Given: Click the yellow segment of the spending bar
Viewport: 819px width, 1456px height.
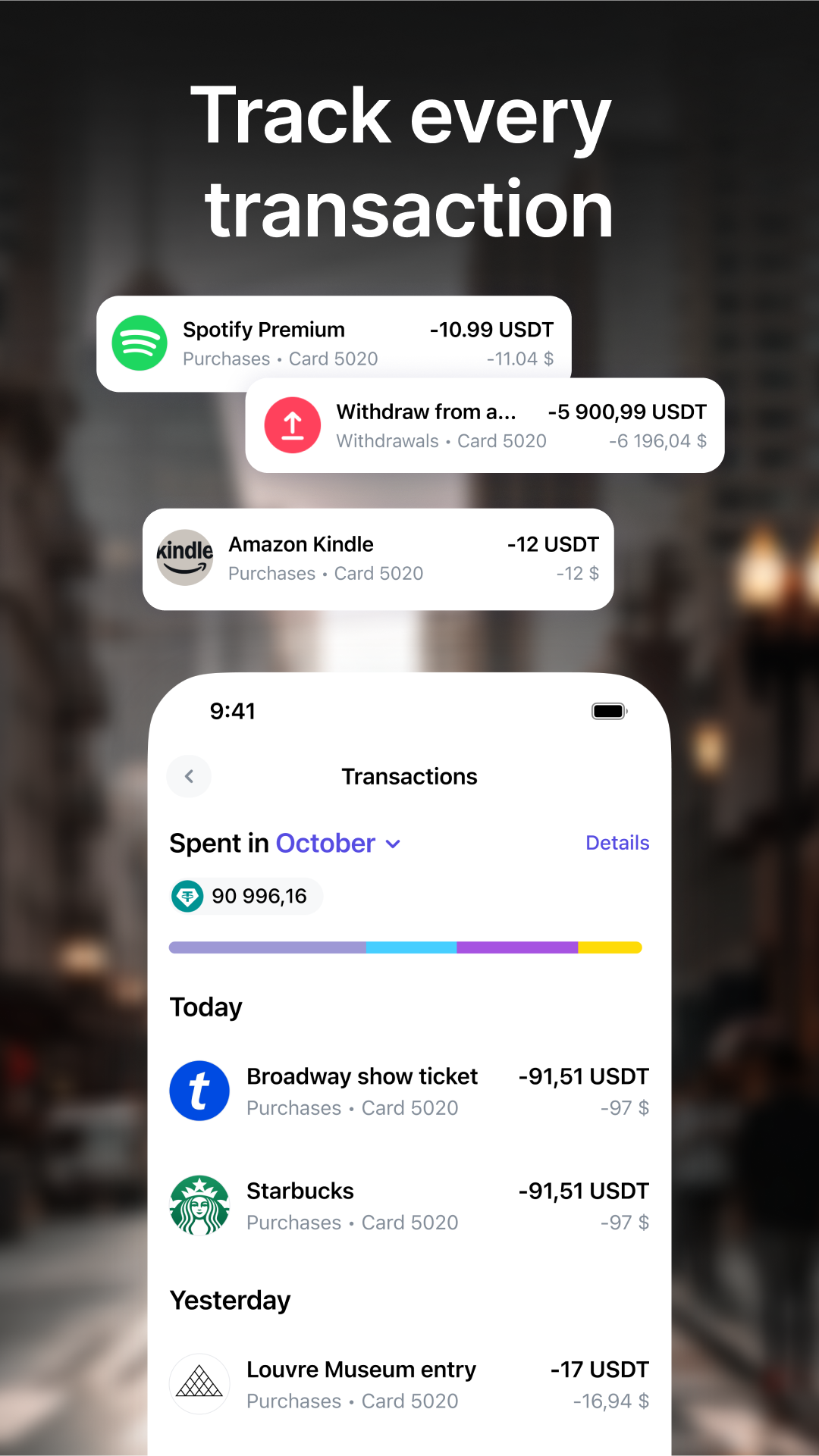Looking at the screenshot, I should pos(609,947).
